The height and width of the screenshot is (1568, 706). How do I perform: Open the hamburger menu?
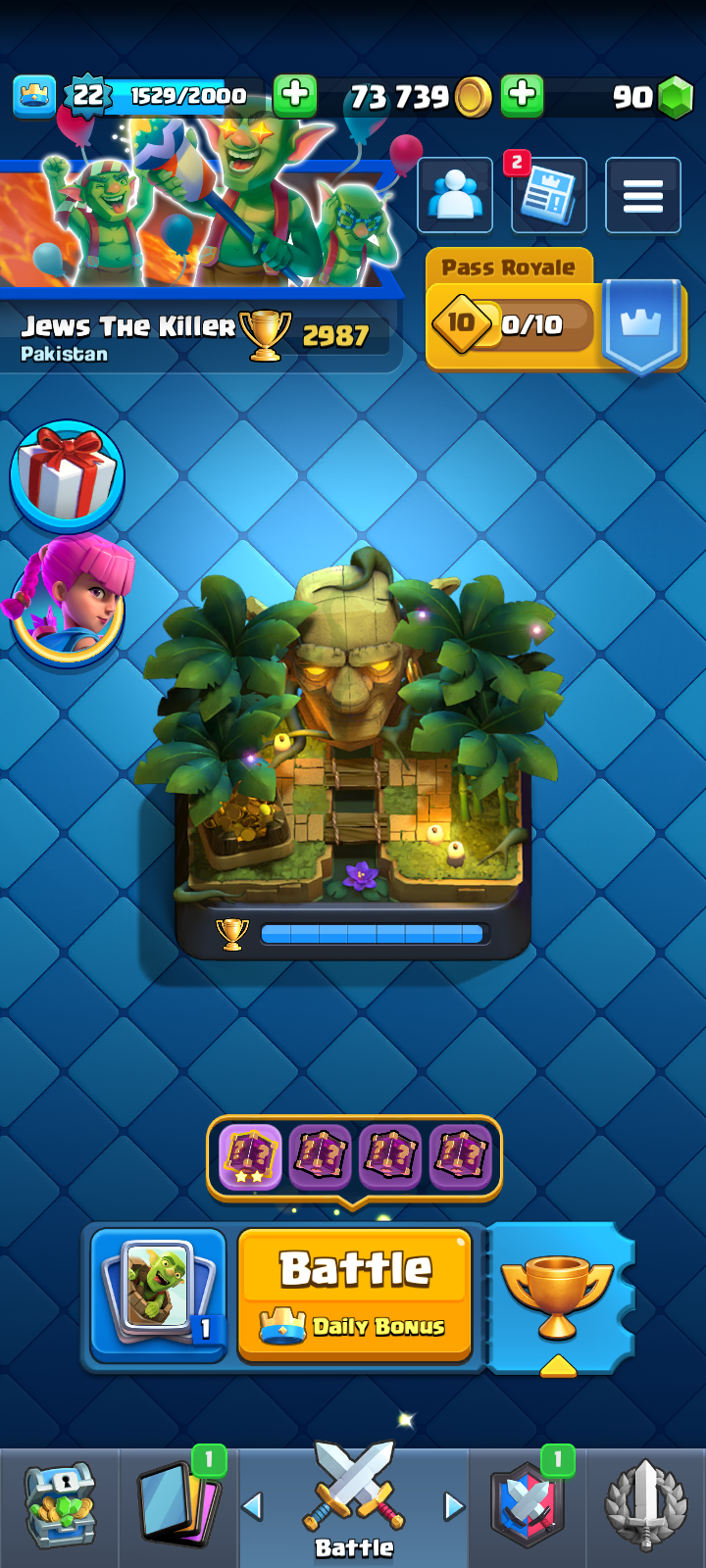click(642, 195)
